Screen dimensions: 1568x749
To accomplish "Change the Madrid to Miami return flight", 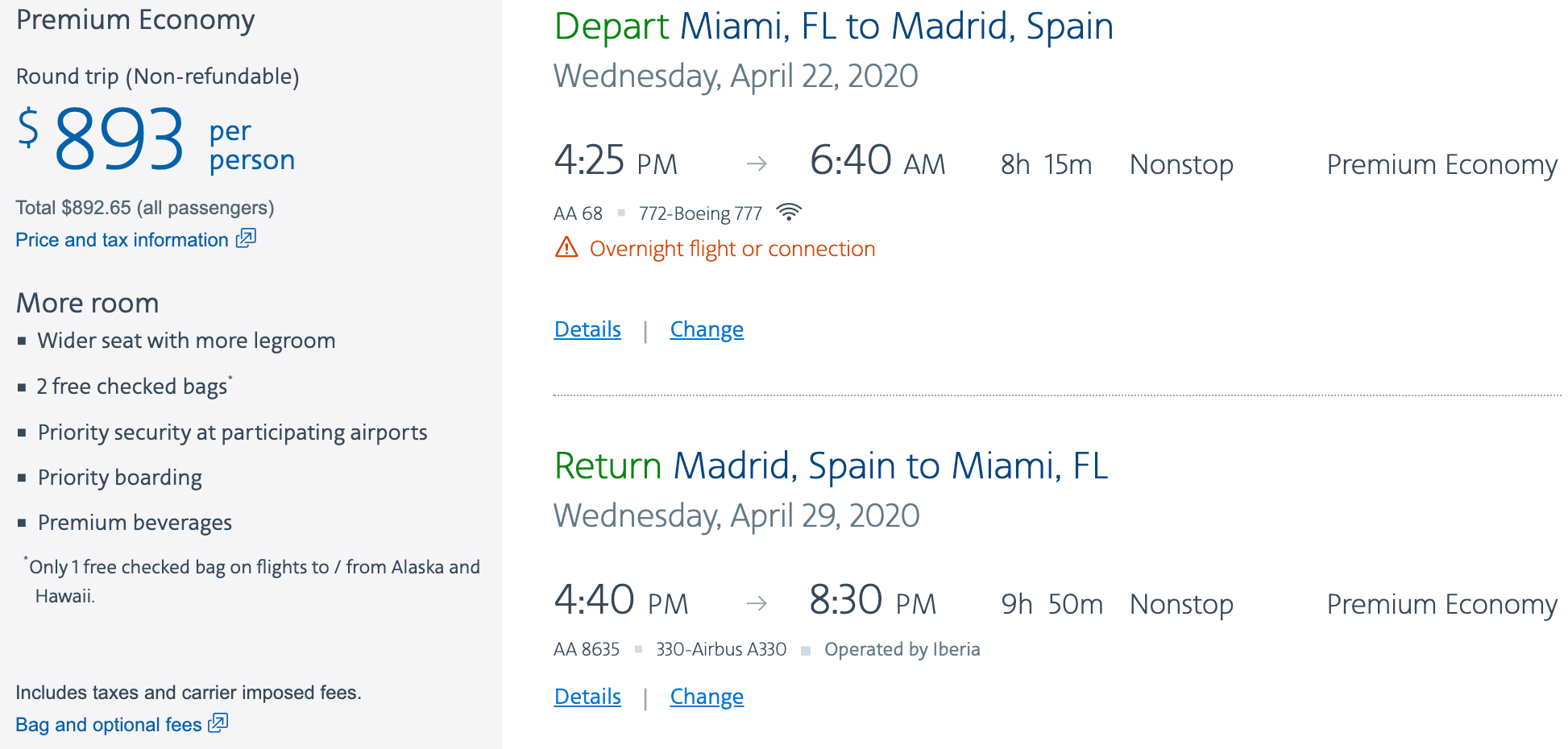I will [707, 697].
